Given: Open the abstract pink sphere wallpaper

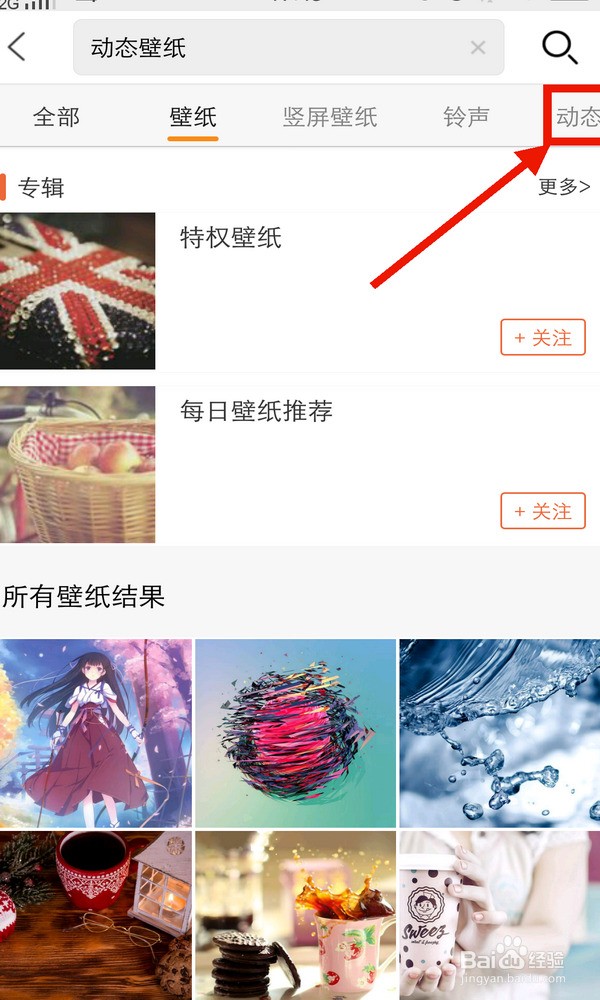Looking at the screenshot, I should coord(296,733).
